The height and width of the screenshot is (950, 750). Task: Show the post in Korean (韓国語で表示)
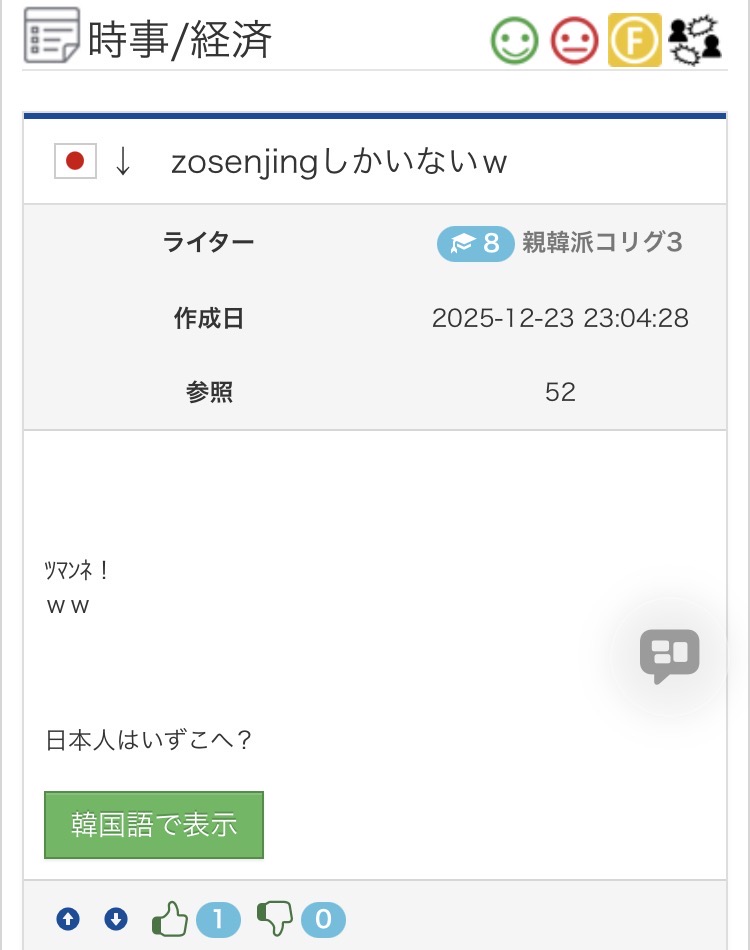154,825
